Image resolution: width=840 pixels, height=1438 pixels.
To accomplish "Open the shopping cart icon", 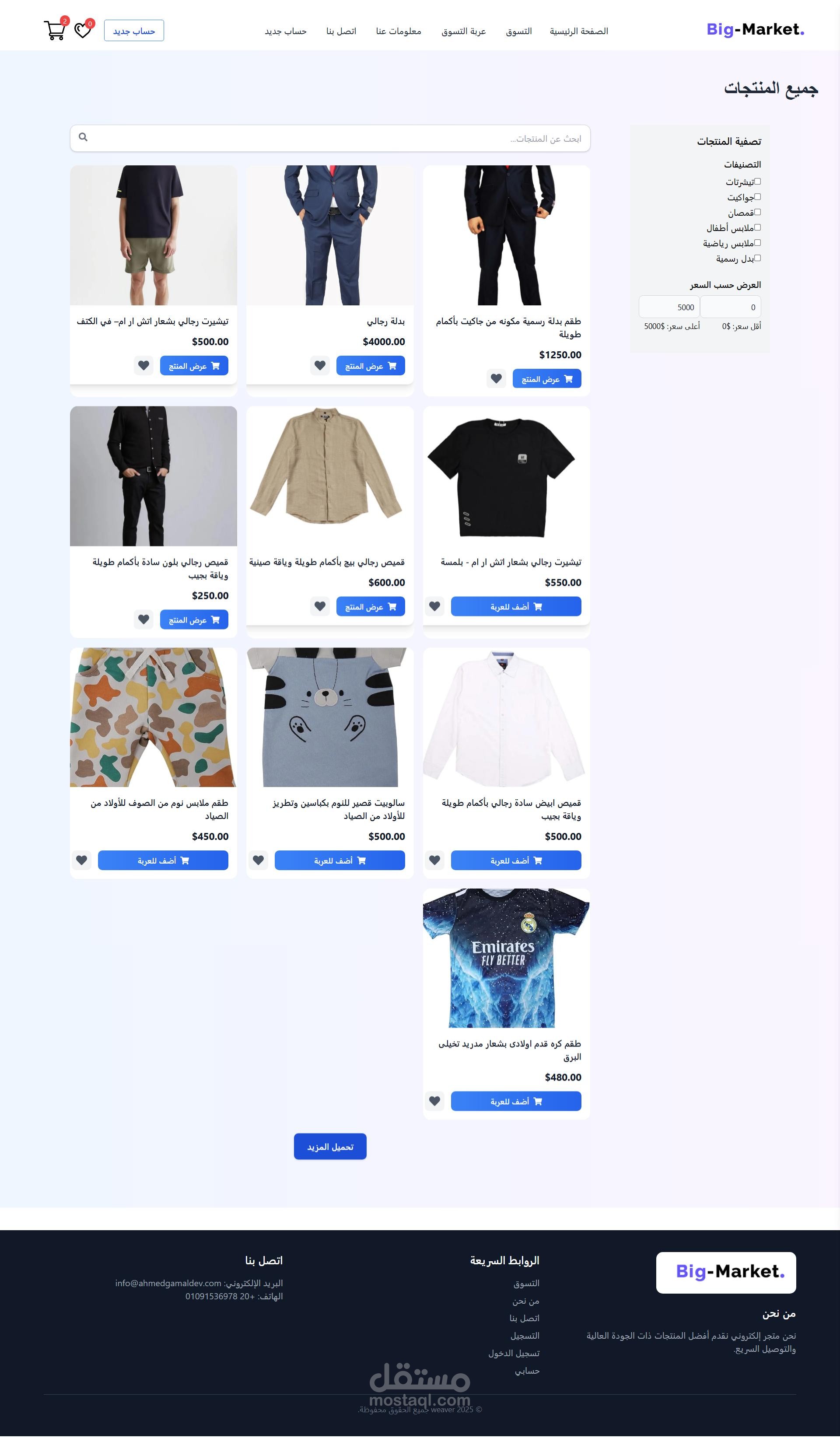I will (54, 30).
